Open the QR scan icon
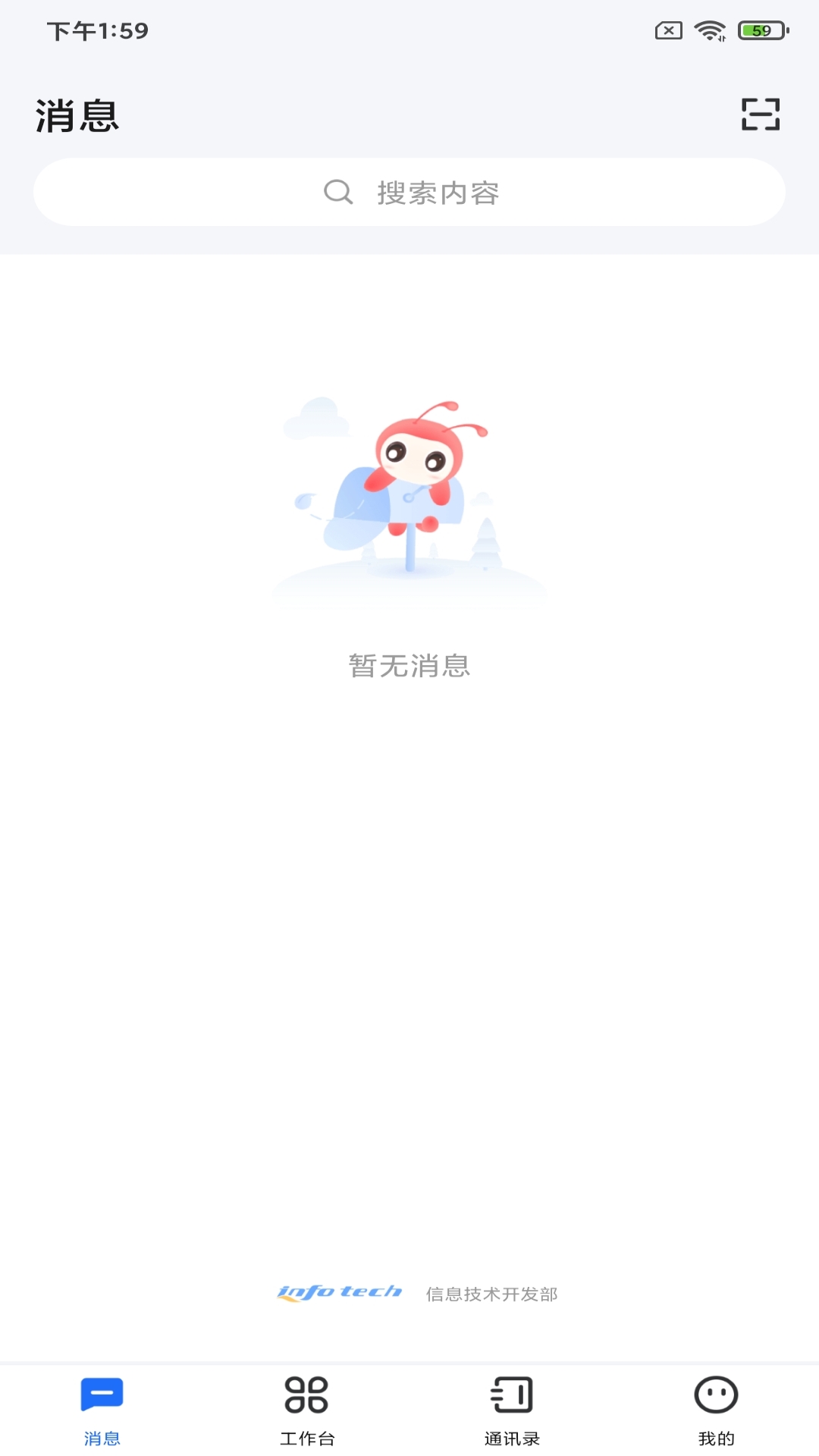 [x=760, y=115]
